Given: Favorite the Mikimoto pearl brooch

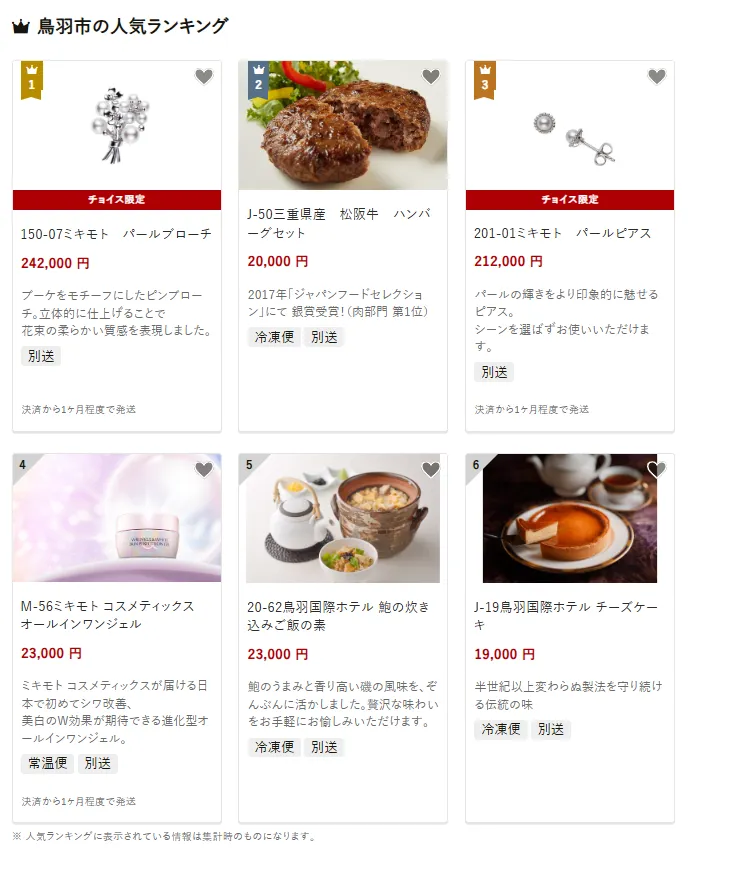Looking at the screenshot, I should tap(204, 77).
